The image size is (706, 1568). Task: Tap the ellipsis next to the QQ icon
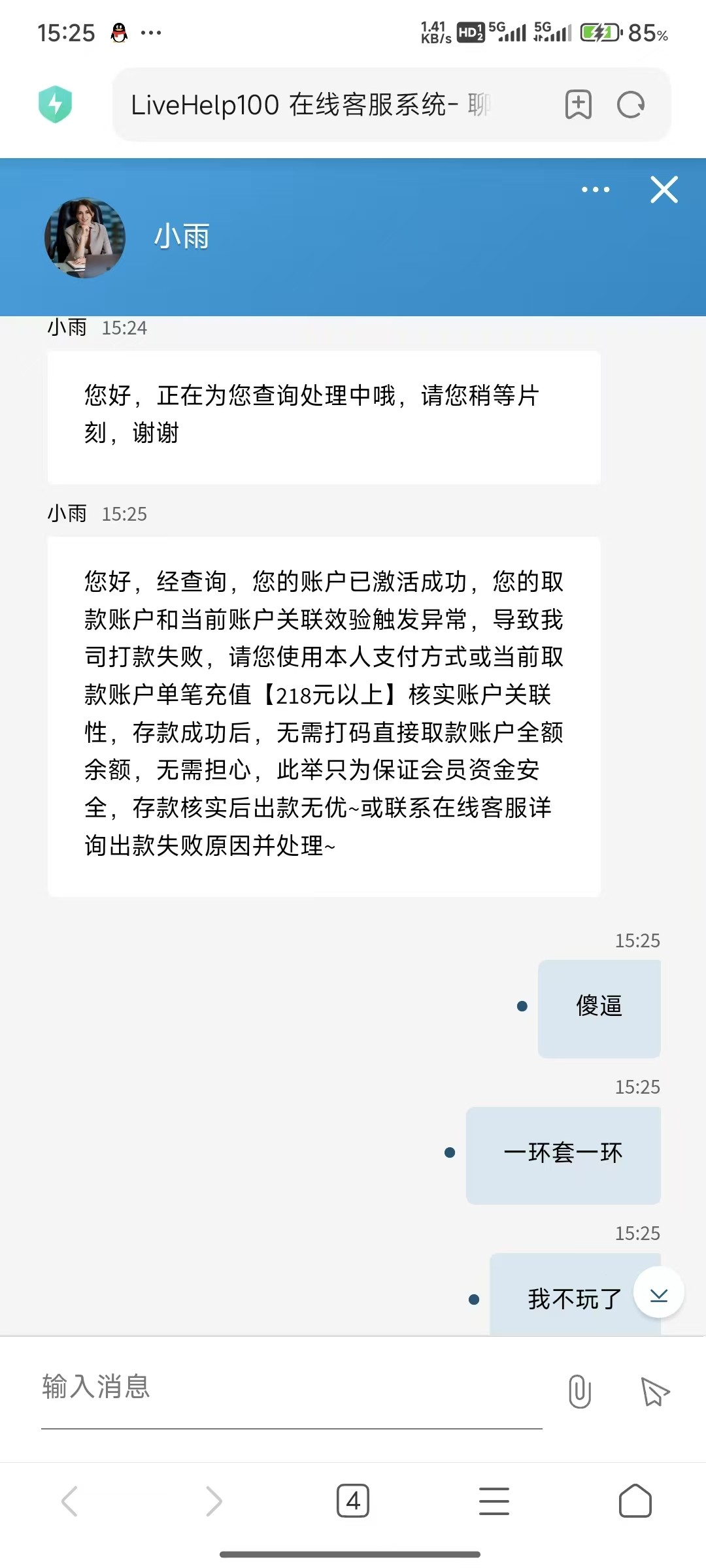coord(152,31)
